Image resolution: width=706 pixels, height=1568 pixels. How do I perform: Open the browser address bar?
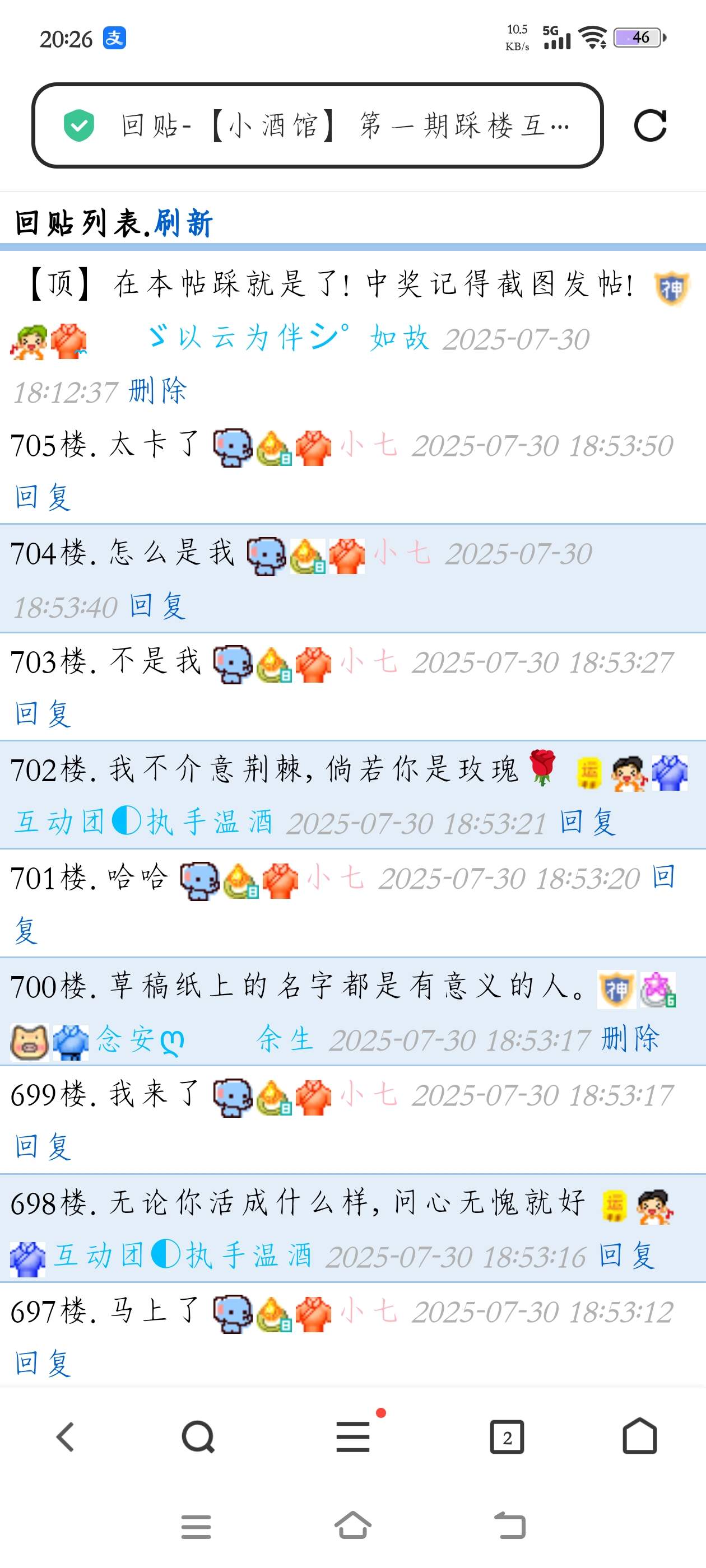click(x=317, y=125)
